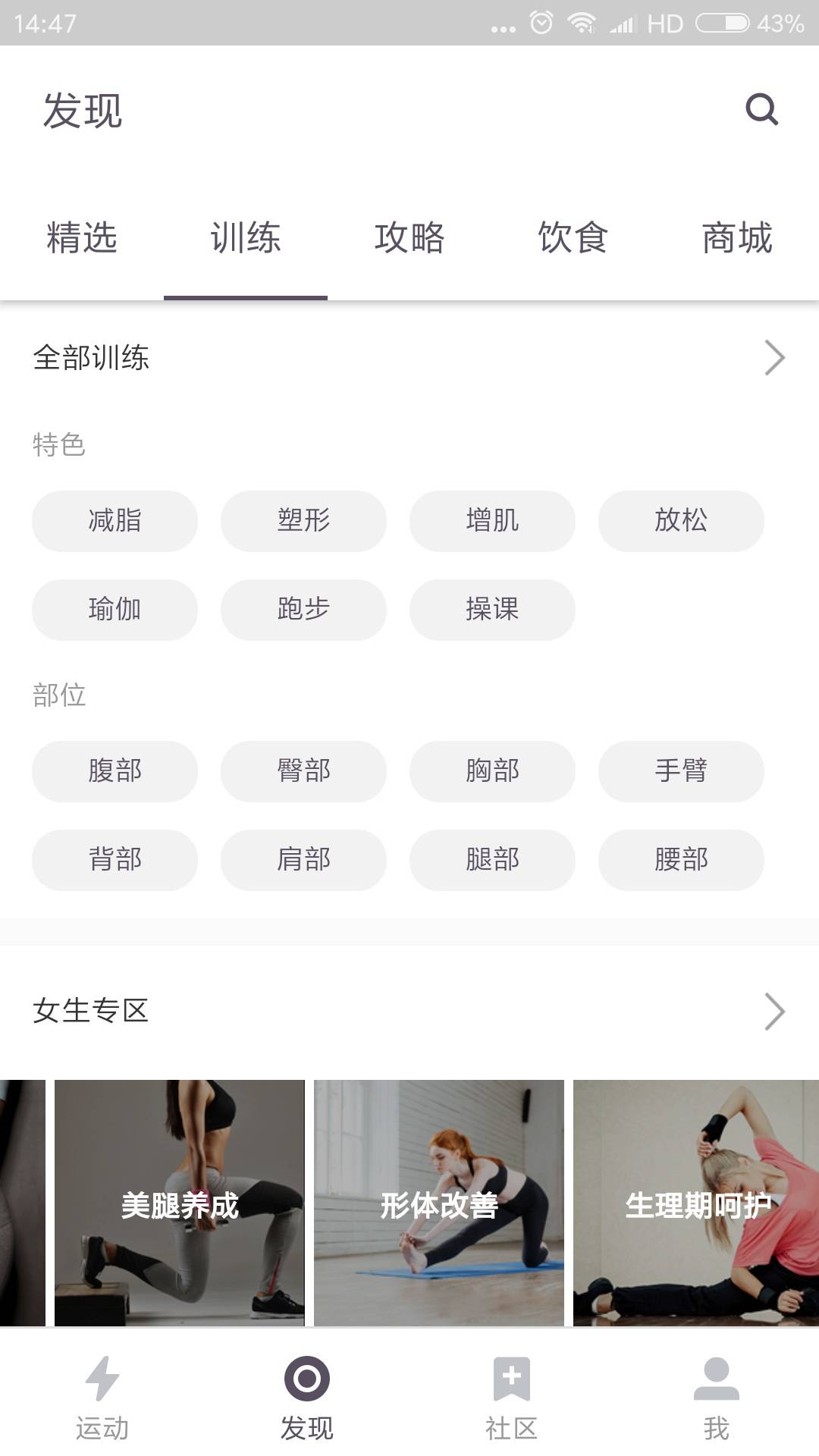Image resolution: width=819 pixels, height=1456 pixels.
Task: Select the 饮食 tab
Action: click(x=573, y=238)
